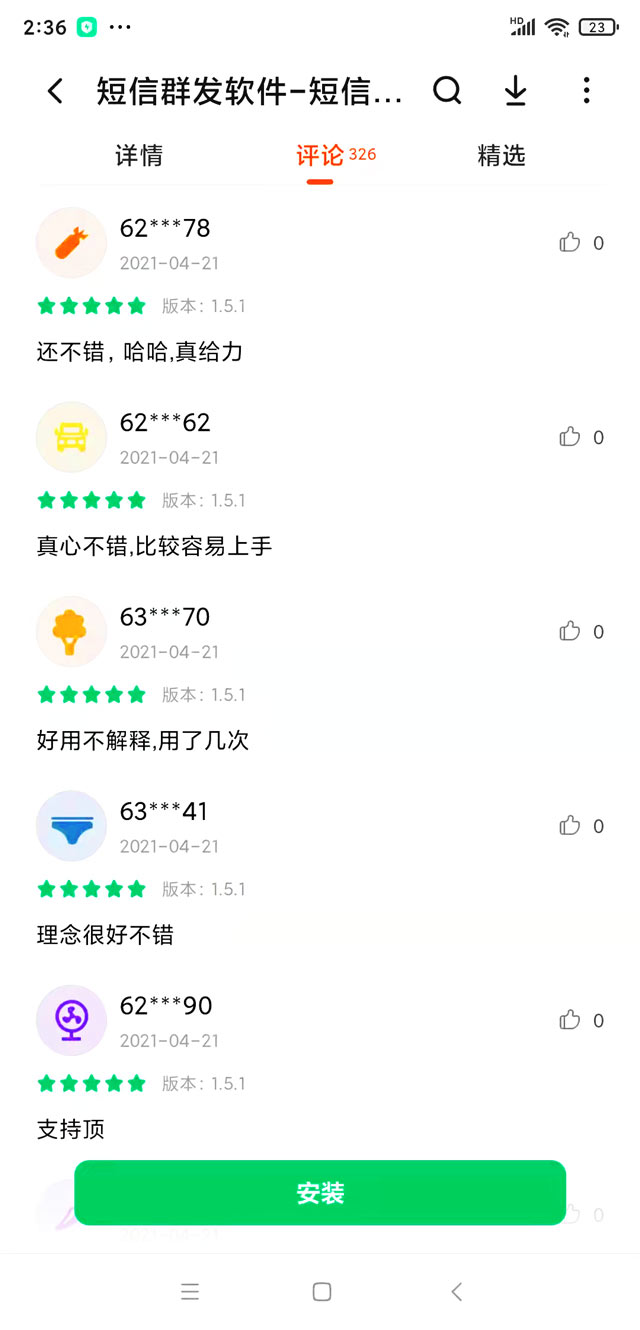Open the three-dot overflow menu
This screenshot has height=1330, width=640.
586,91
